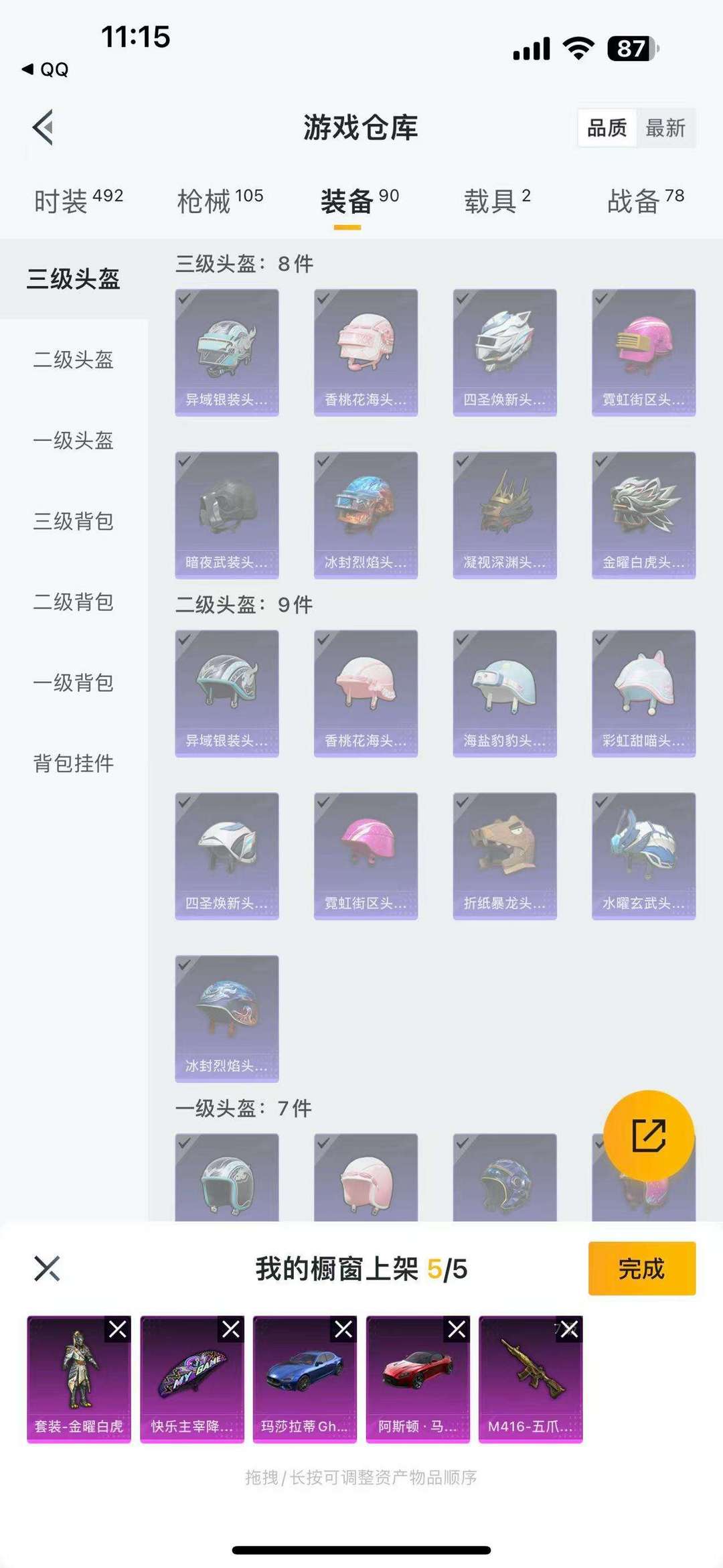Open the 背包挂件 sidebar category
Viewport: 723px width, 1568px height.
[74, 763]
